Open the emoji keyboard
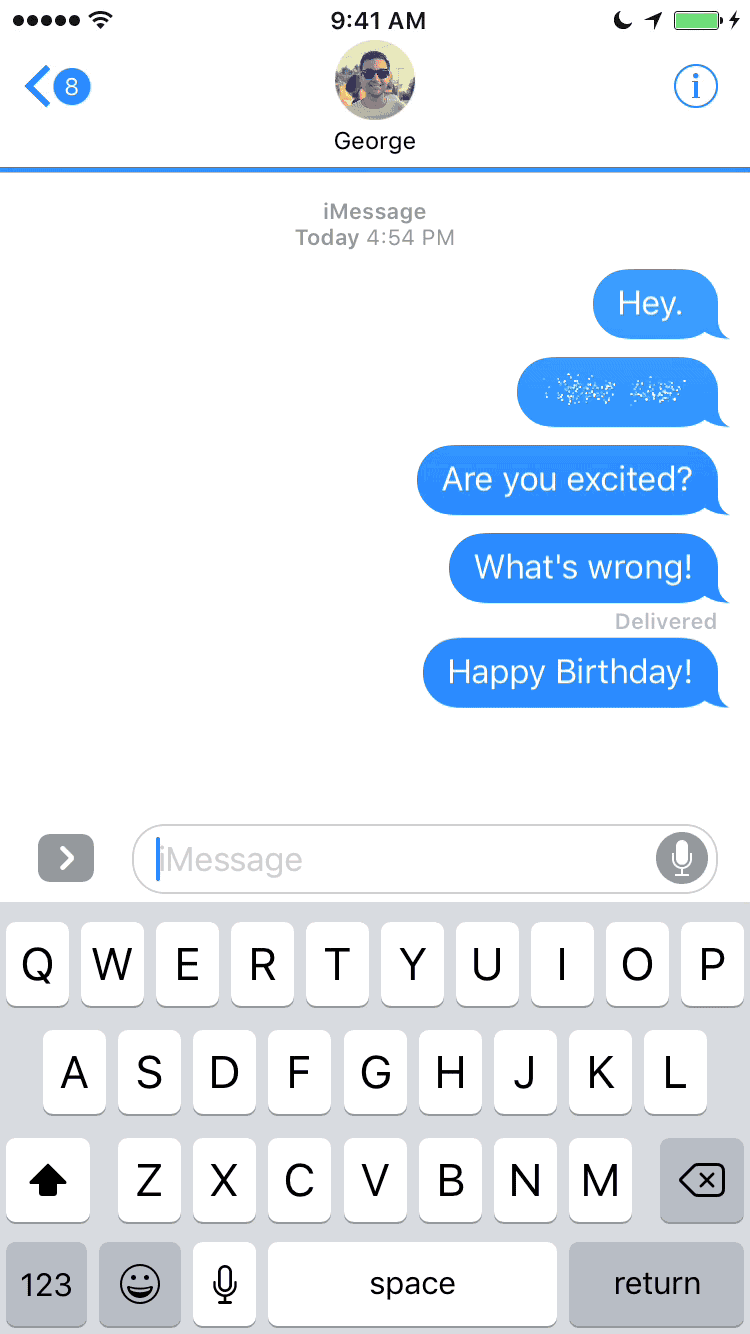The height and width of the screenshot is (1334, 750). point(140,1284)
